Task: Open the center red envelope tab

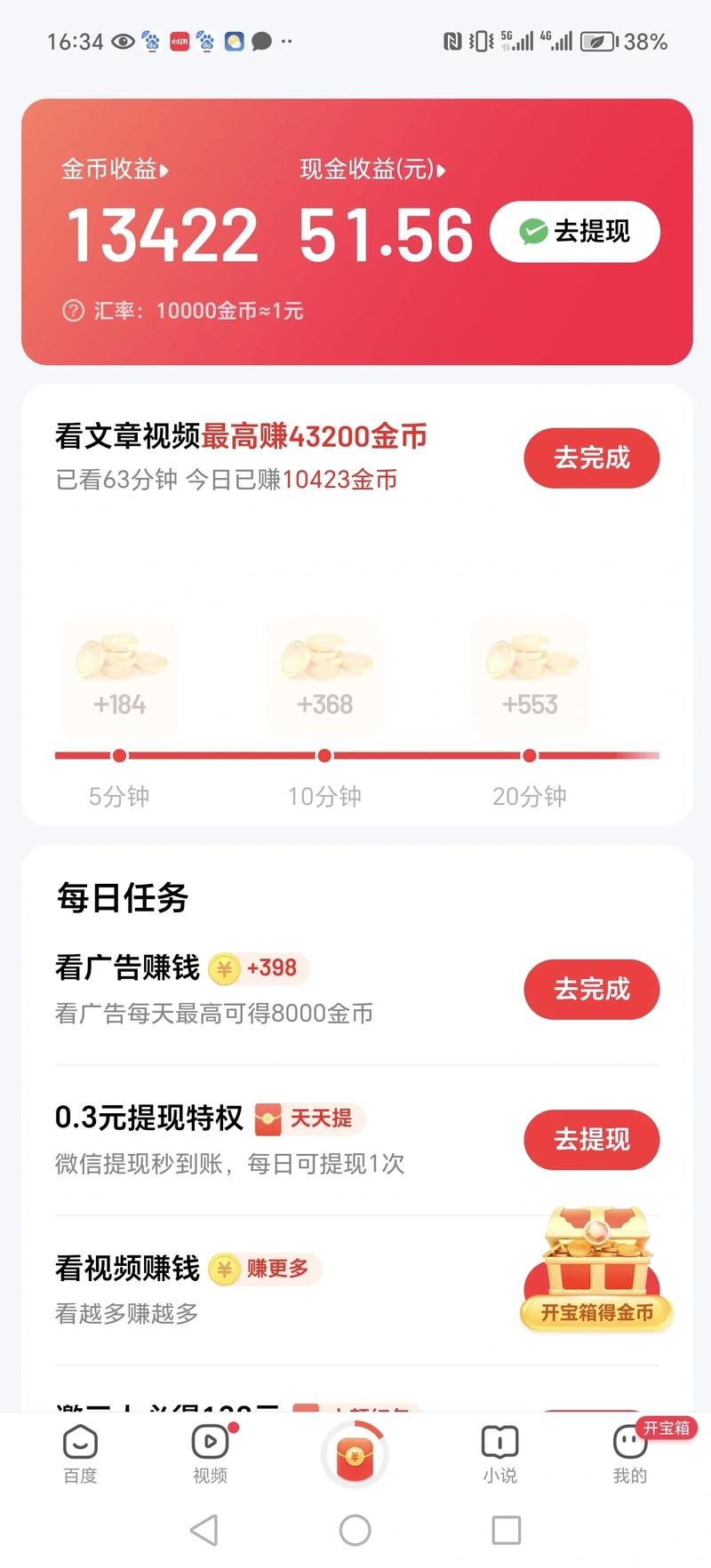Action: coord(355,1455)
